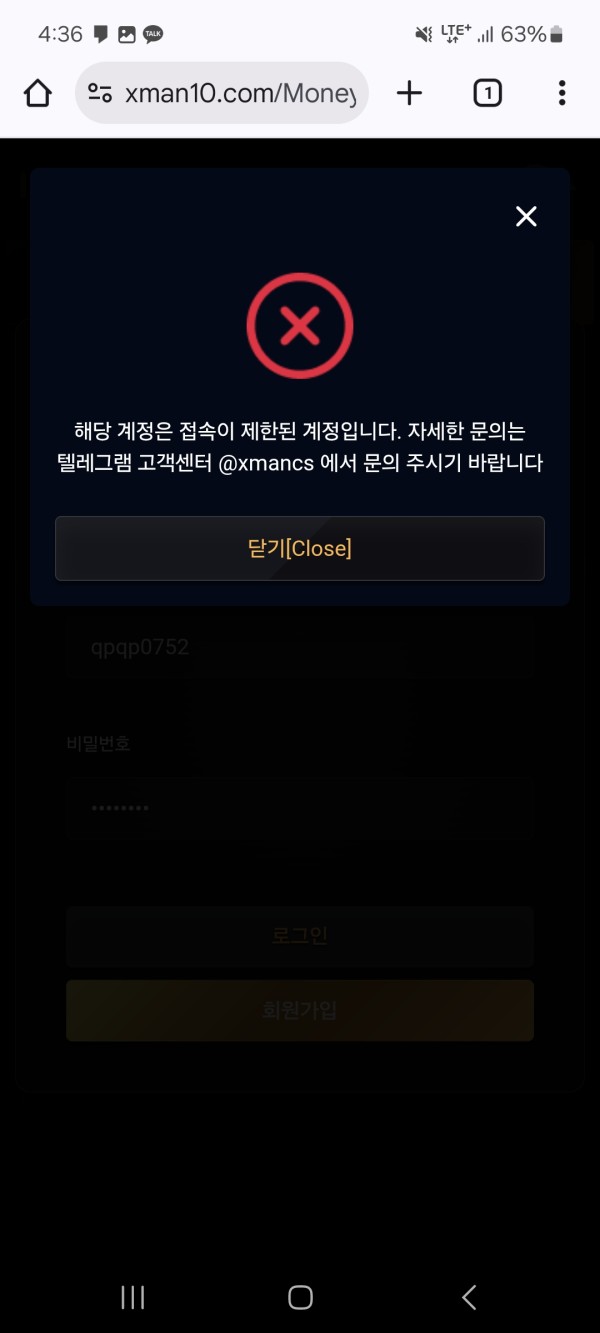Open the browser overflow menu

click(562, 93)
